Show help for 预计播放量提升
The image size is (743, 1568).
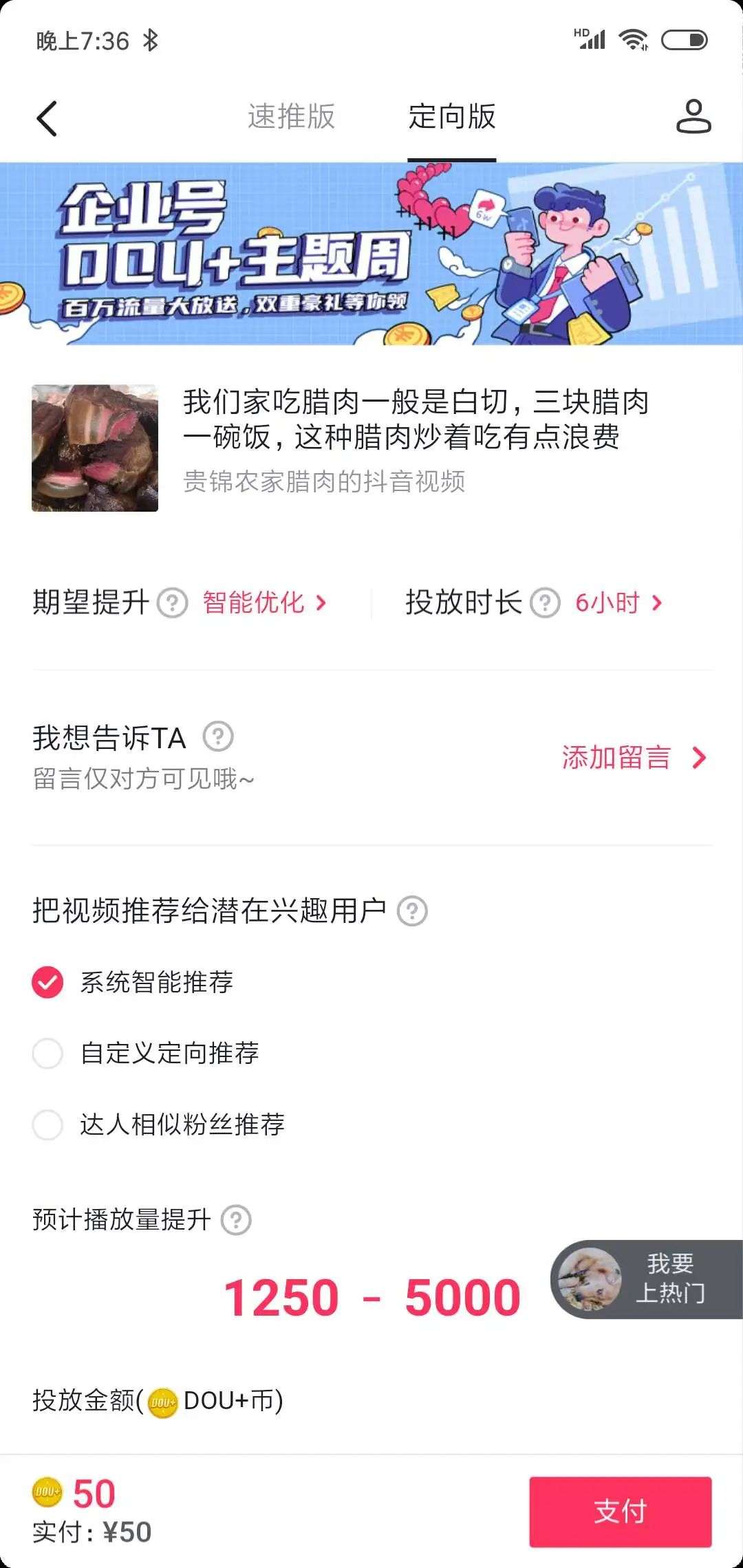point(236,1220)
